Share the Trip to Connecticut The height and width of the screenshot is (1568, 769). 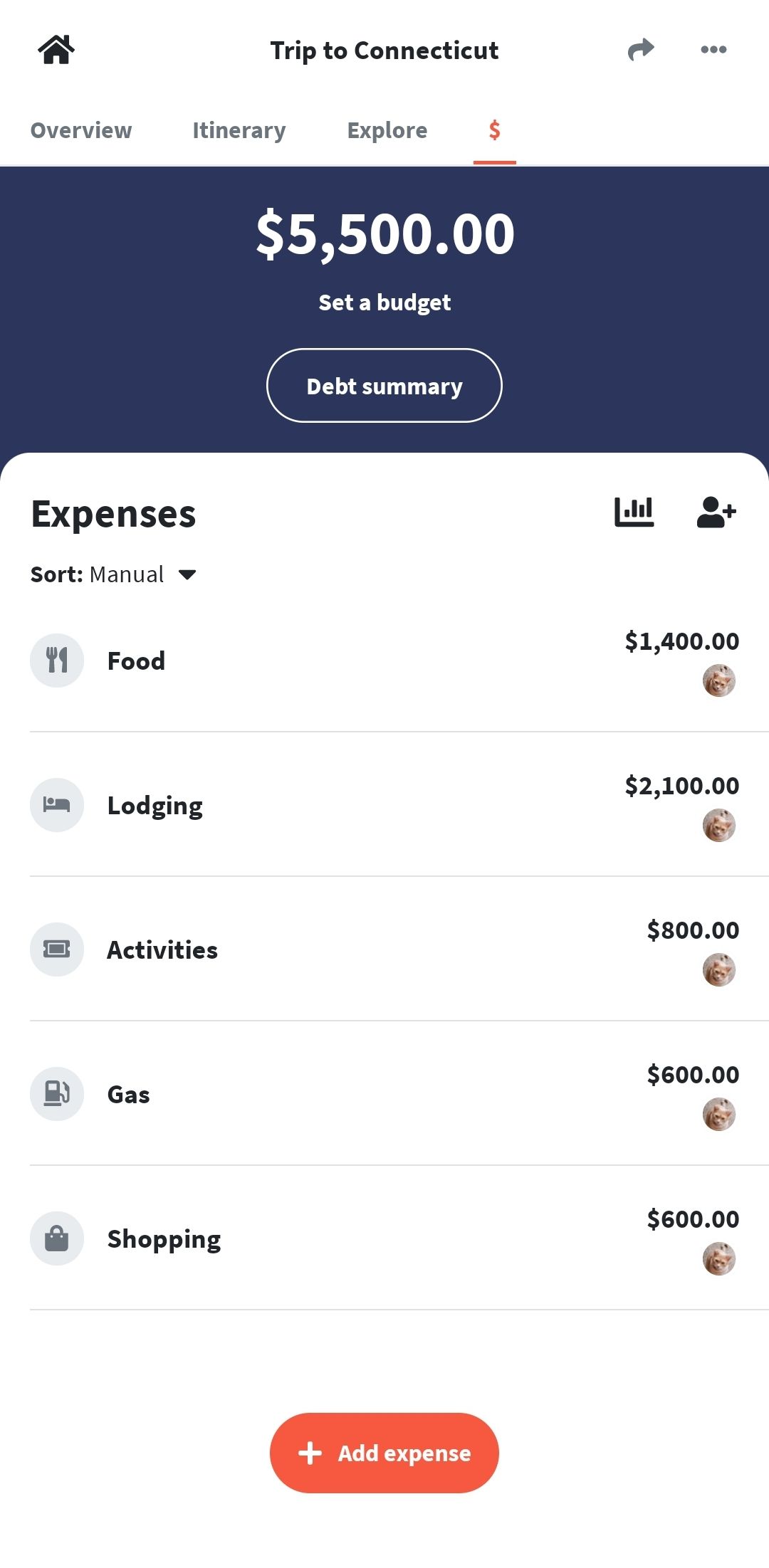coord(641,50)
